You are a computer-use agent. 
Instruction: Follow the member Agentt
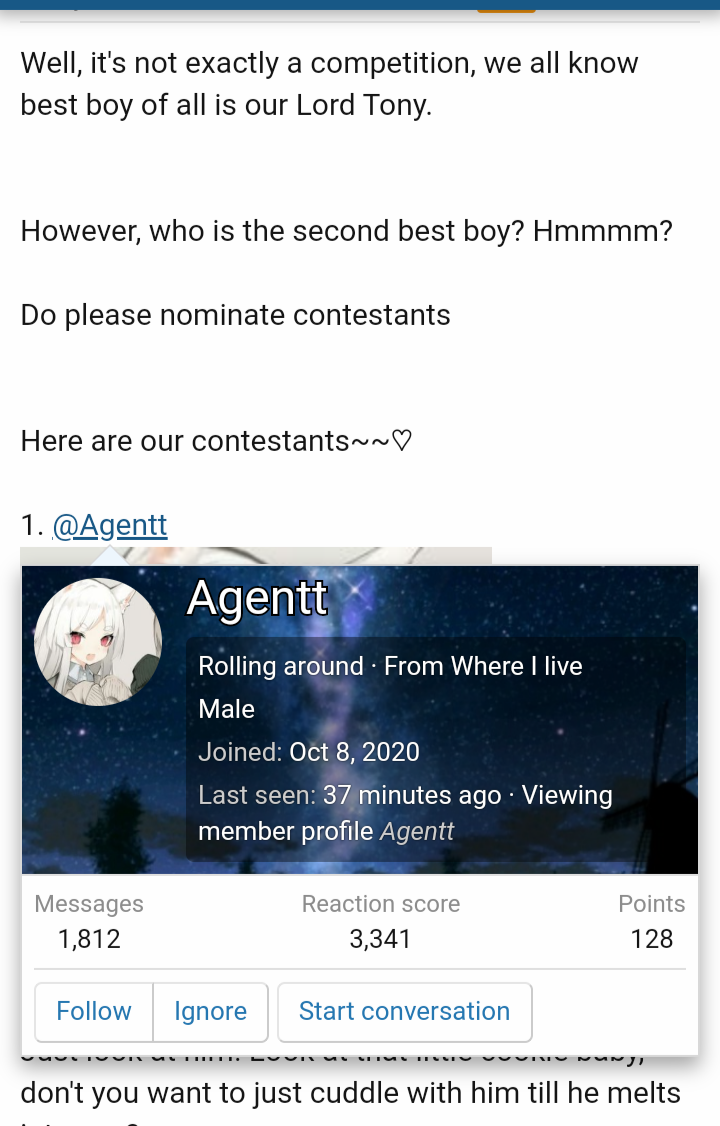[94, 1011]
